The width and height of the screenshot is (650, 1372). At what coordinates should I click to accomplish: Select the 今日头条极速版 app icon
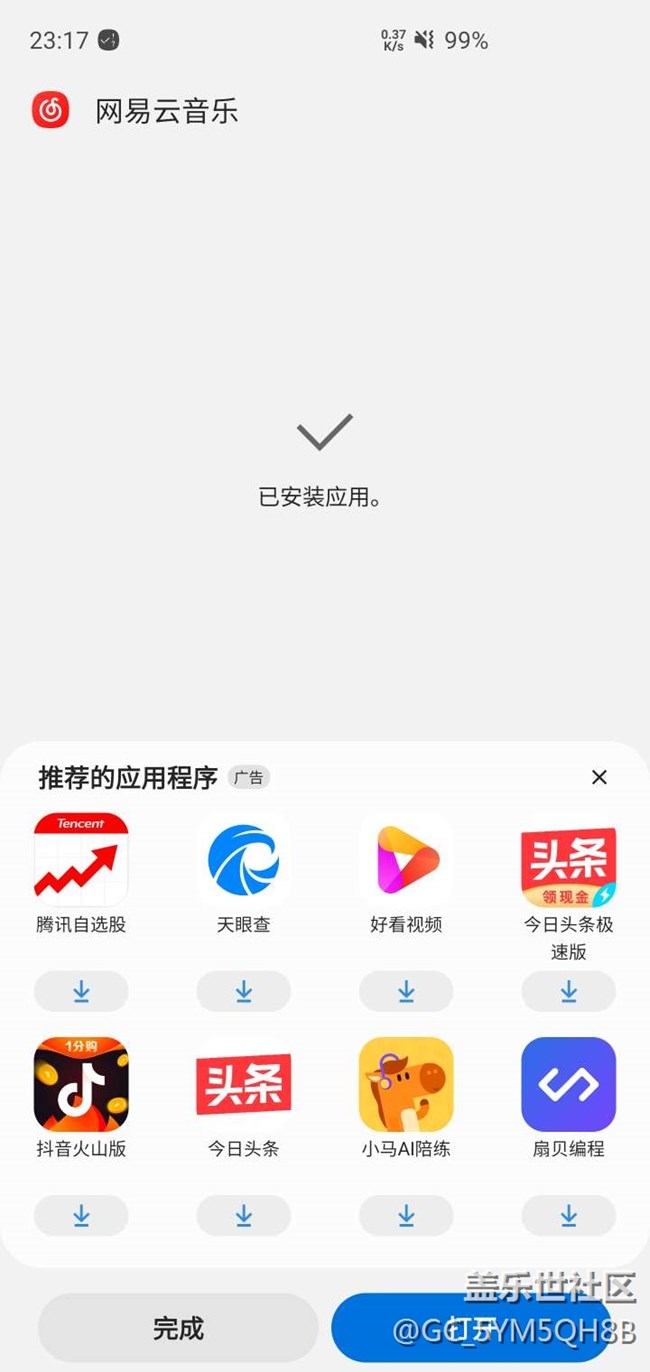[x=568, y=859]
